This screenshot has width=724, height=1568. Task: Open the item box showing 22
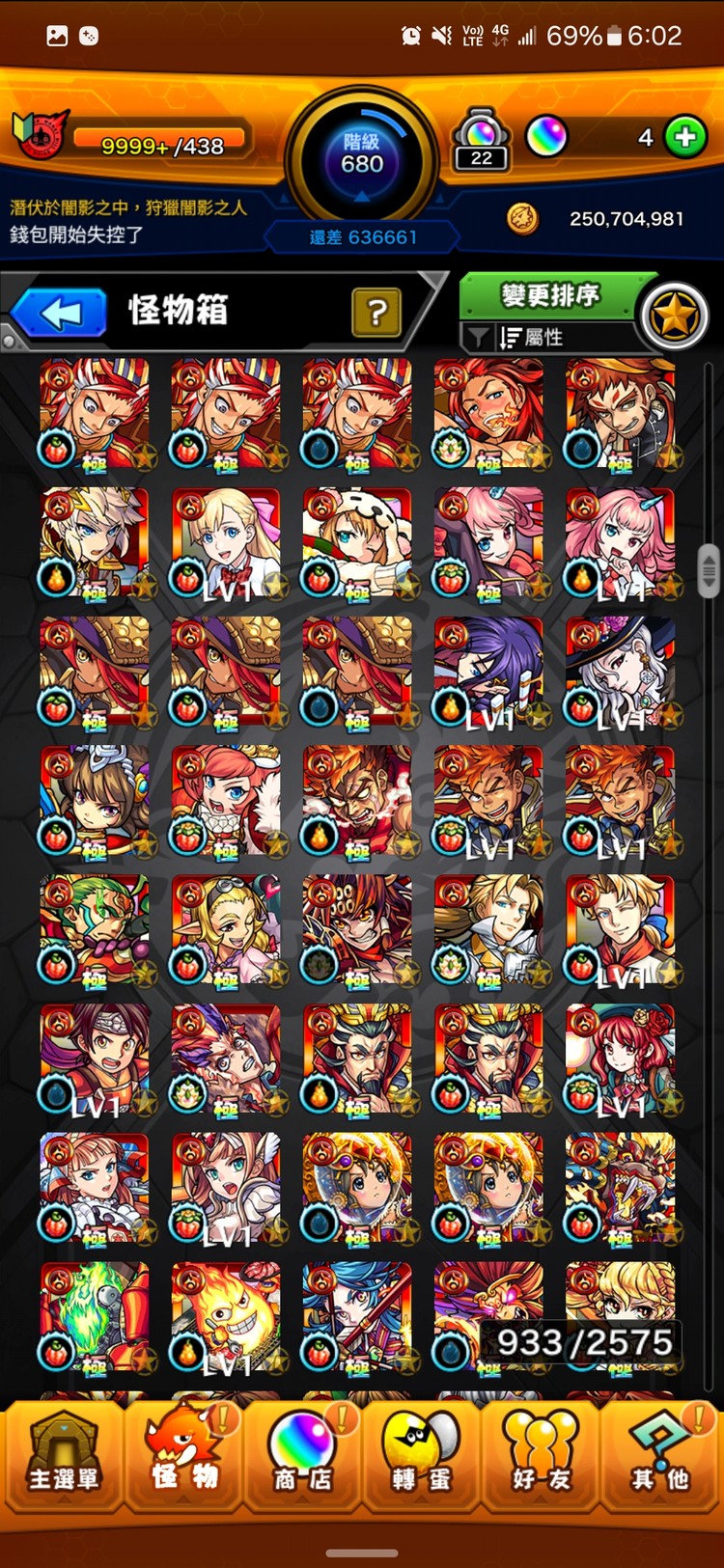pos(481,141)
